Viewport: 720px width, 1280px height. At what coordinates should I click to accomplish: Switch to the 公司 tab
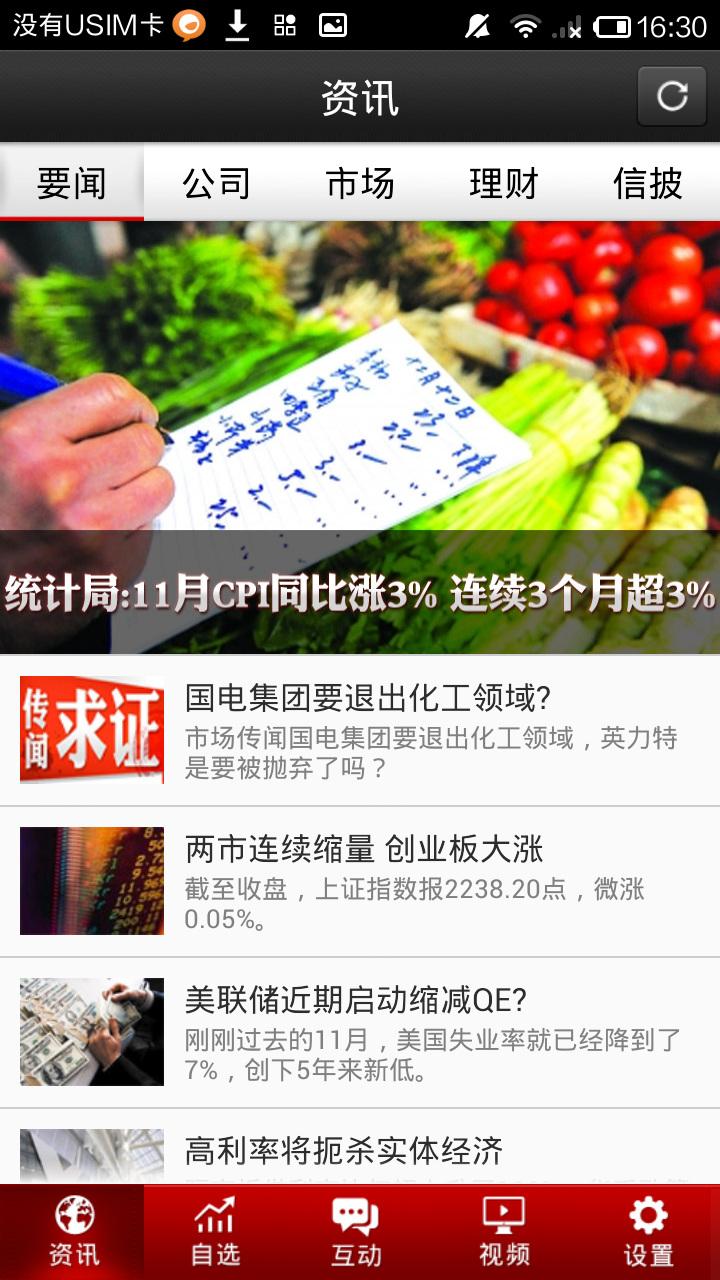pos(216,183)
